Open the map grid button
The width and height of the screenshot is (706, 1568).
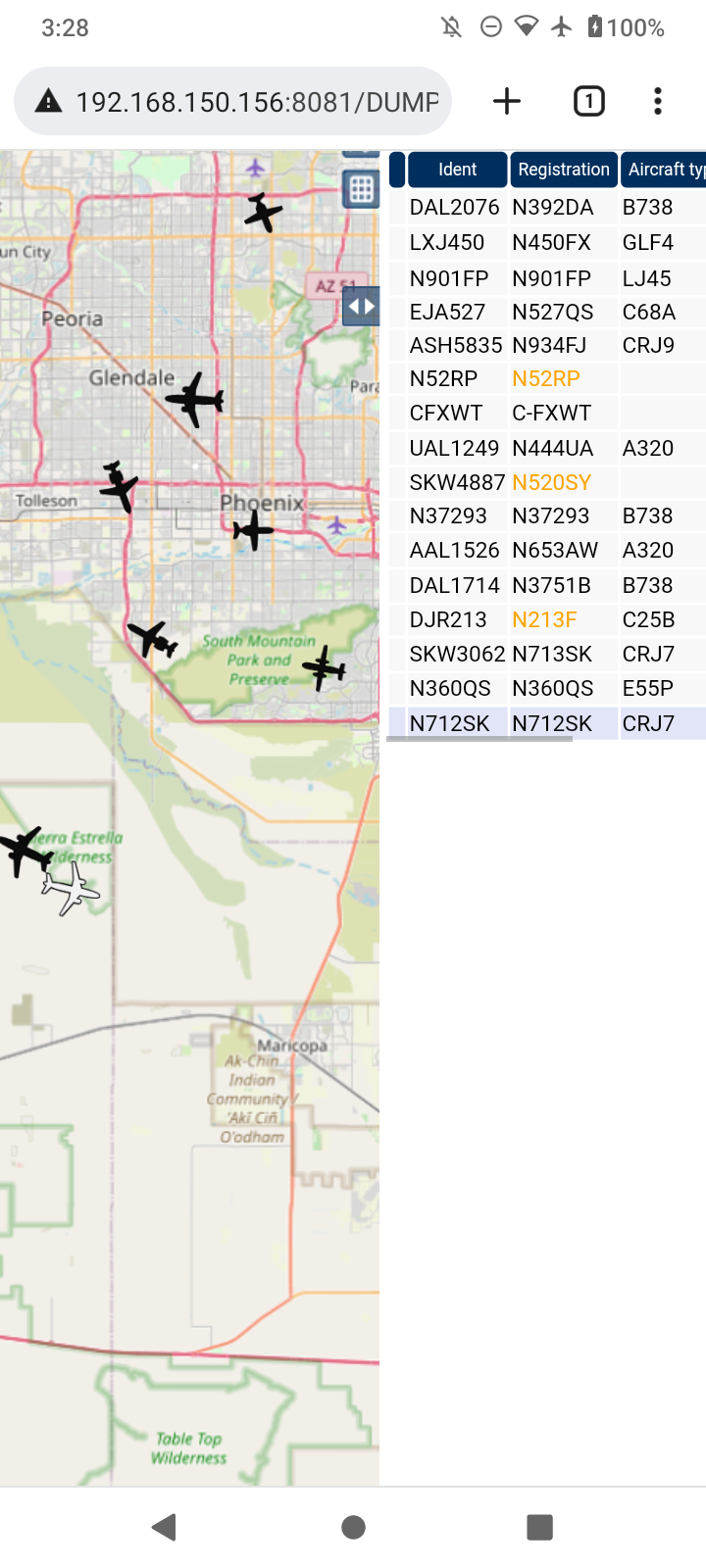[x=361, y=189]
